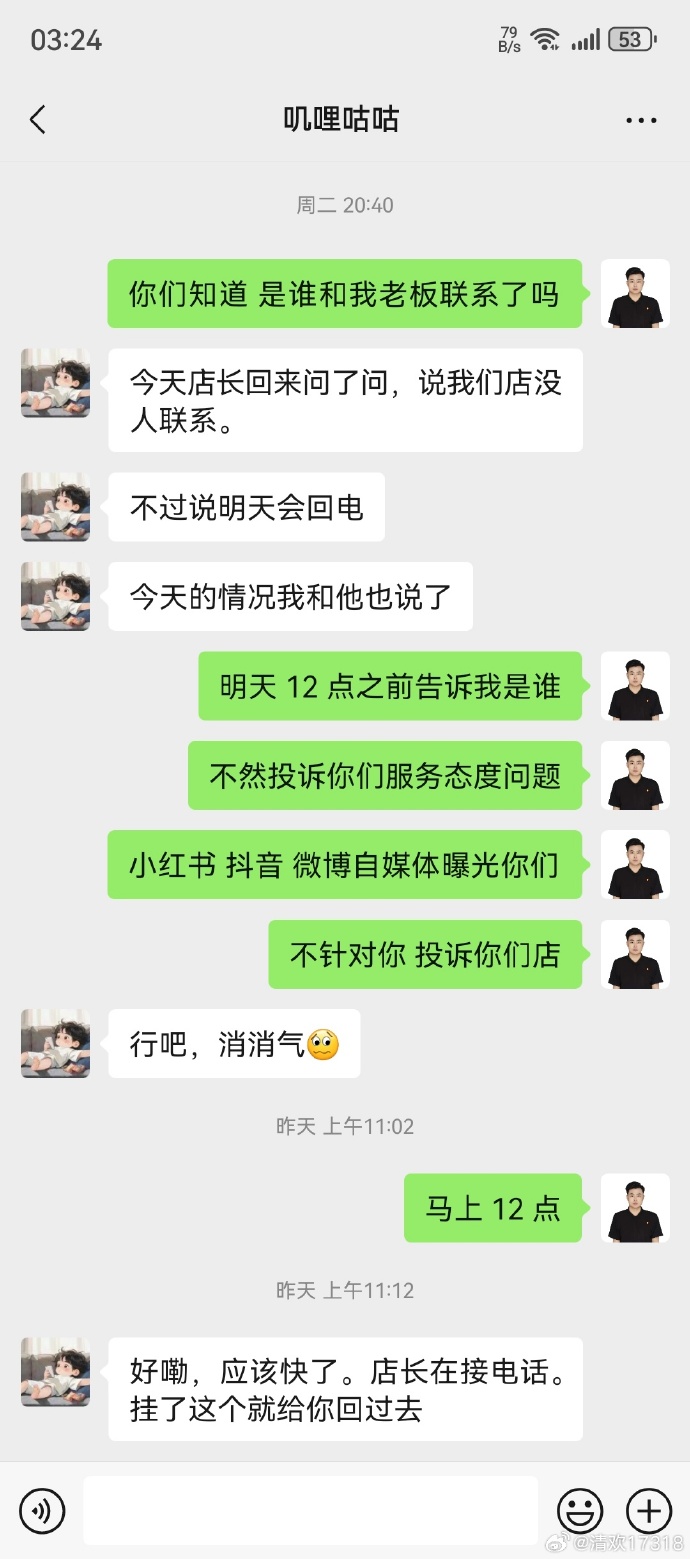The image size is (690, 1559).
Task: Switch to voice message input
Action: click(x=42, y=1510)
